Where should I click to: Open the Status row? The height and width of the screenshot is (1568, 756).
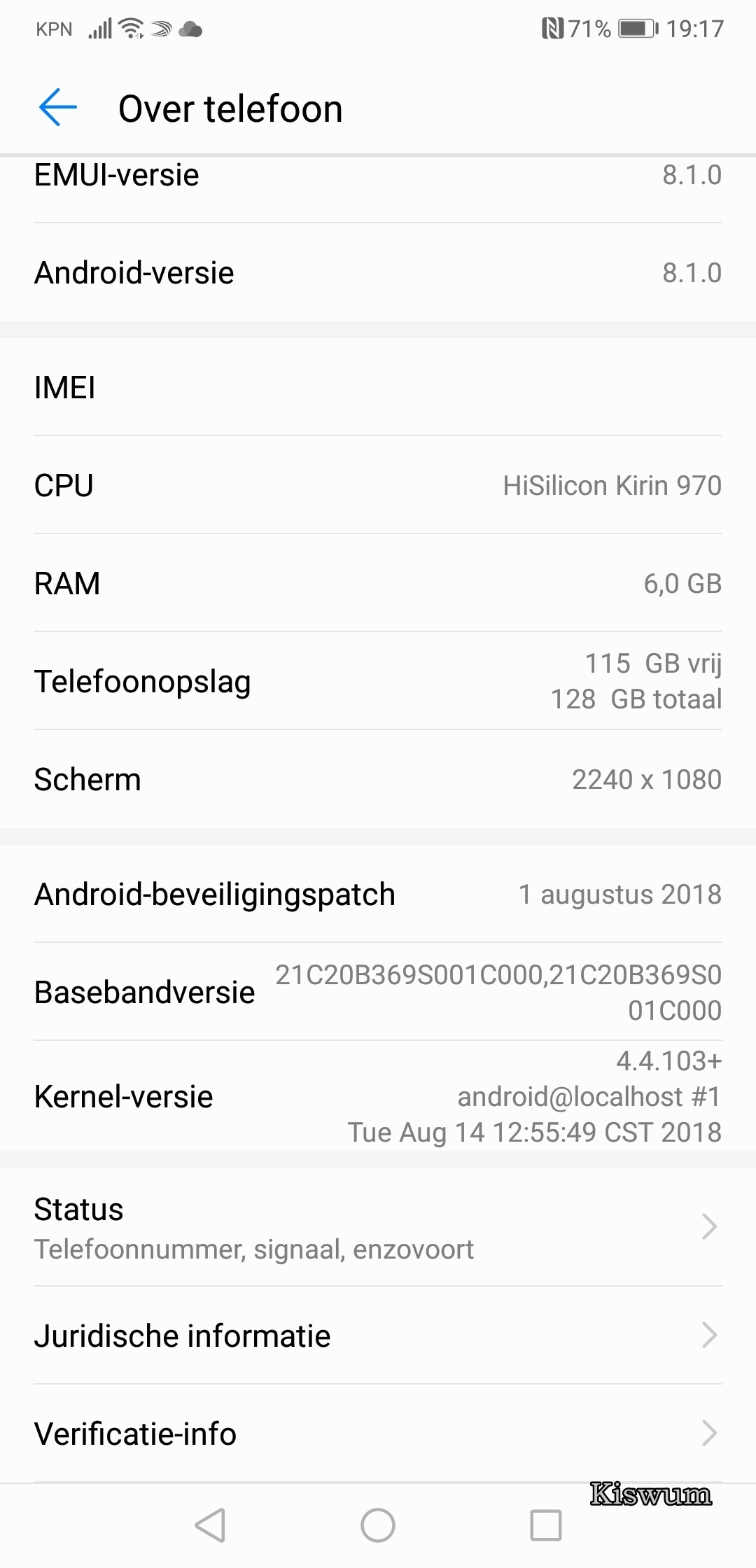pos(378,1226)
